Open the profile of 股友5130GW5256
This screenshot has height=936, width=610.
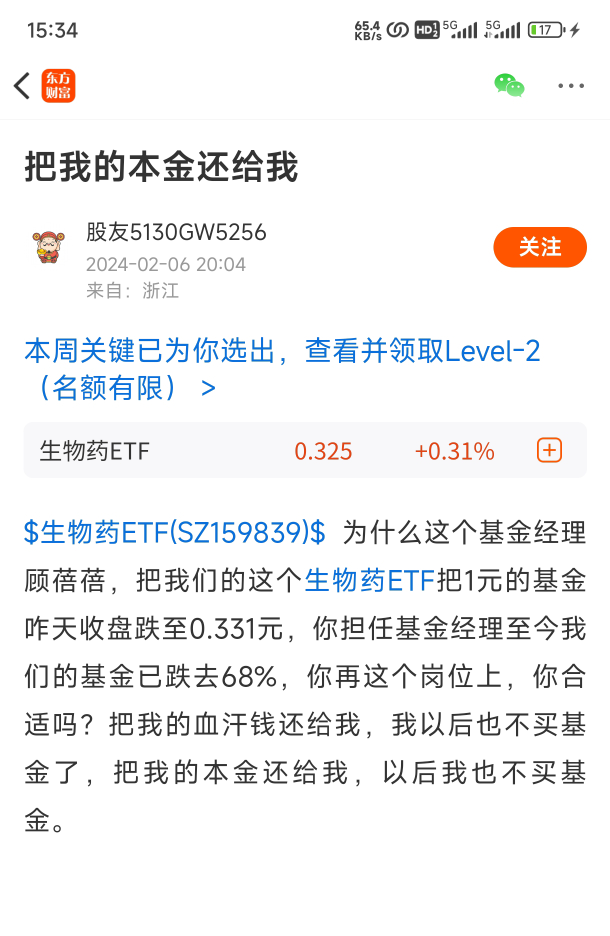(176, 233)
